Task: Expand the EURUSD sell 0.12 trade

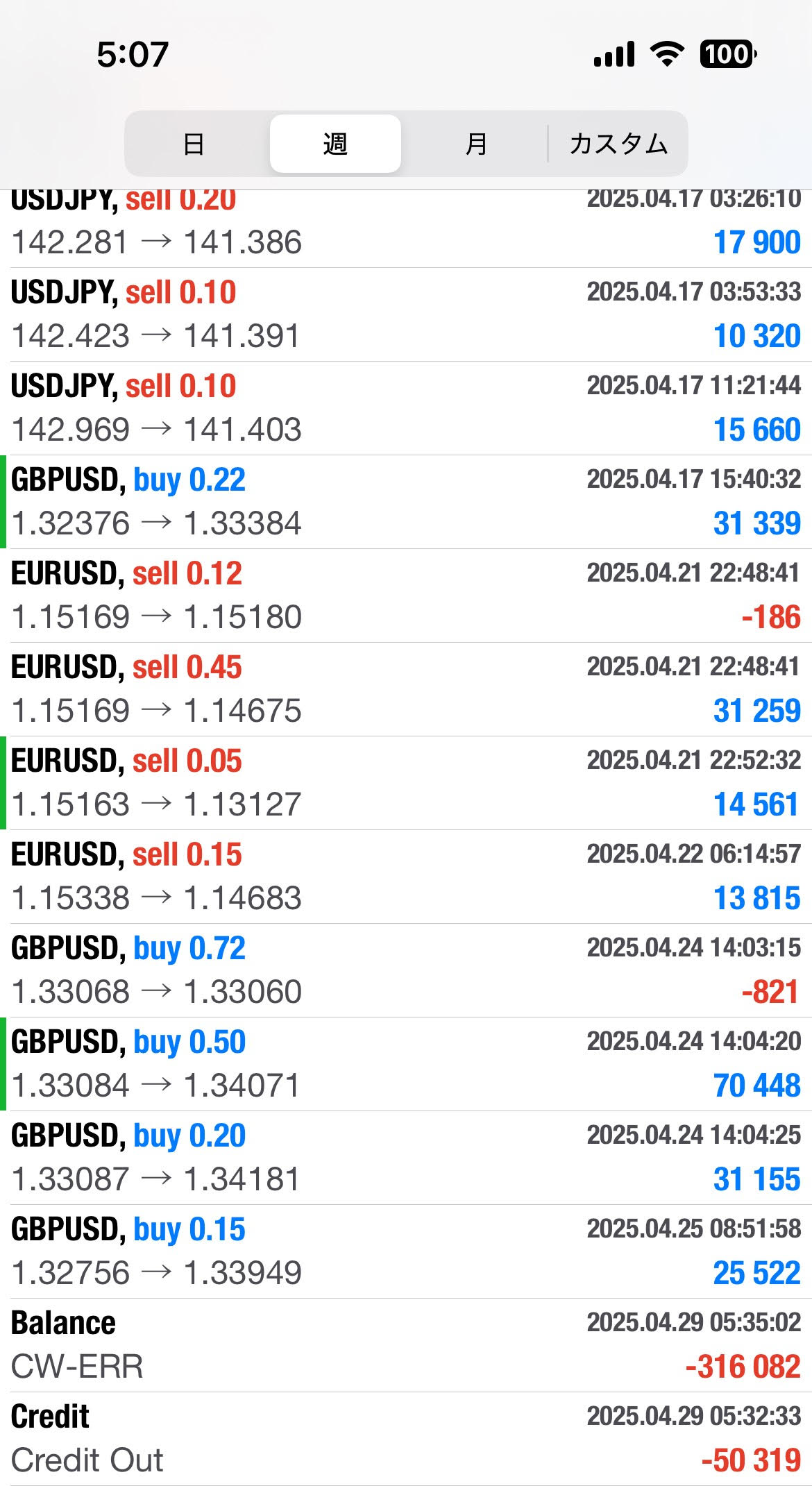Action: tap(406, 596)
